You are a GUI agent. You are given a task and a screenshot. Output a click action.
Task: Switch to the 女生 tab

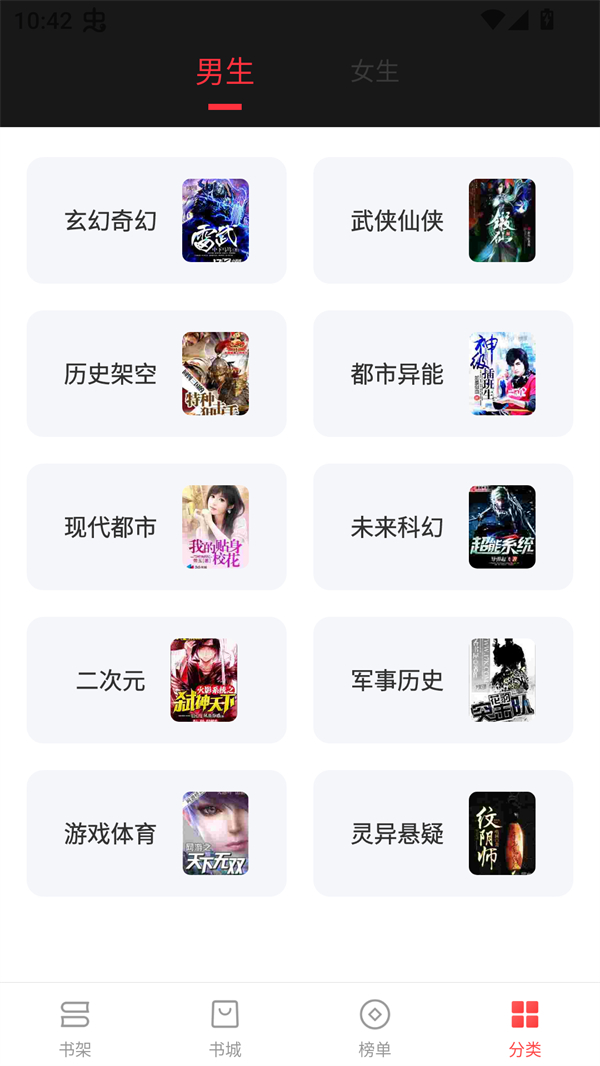[374, 71]
